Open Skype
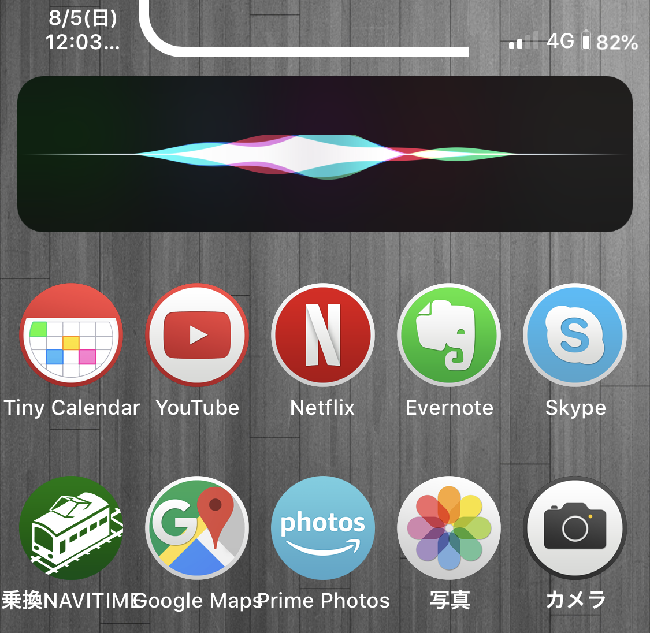This screenshot has width=650, height=633. point(575,334)
